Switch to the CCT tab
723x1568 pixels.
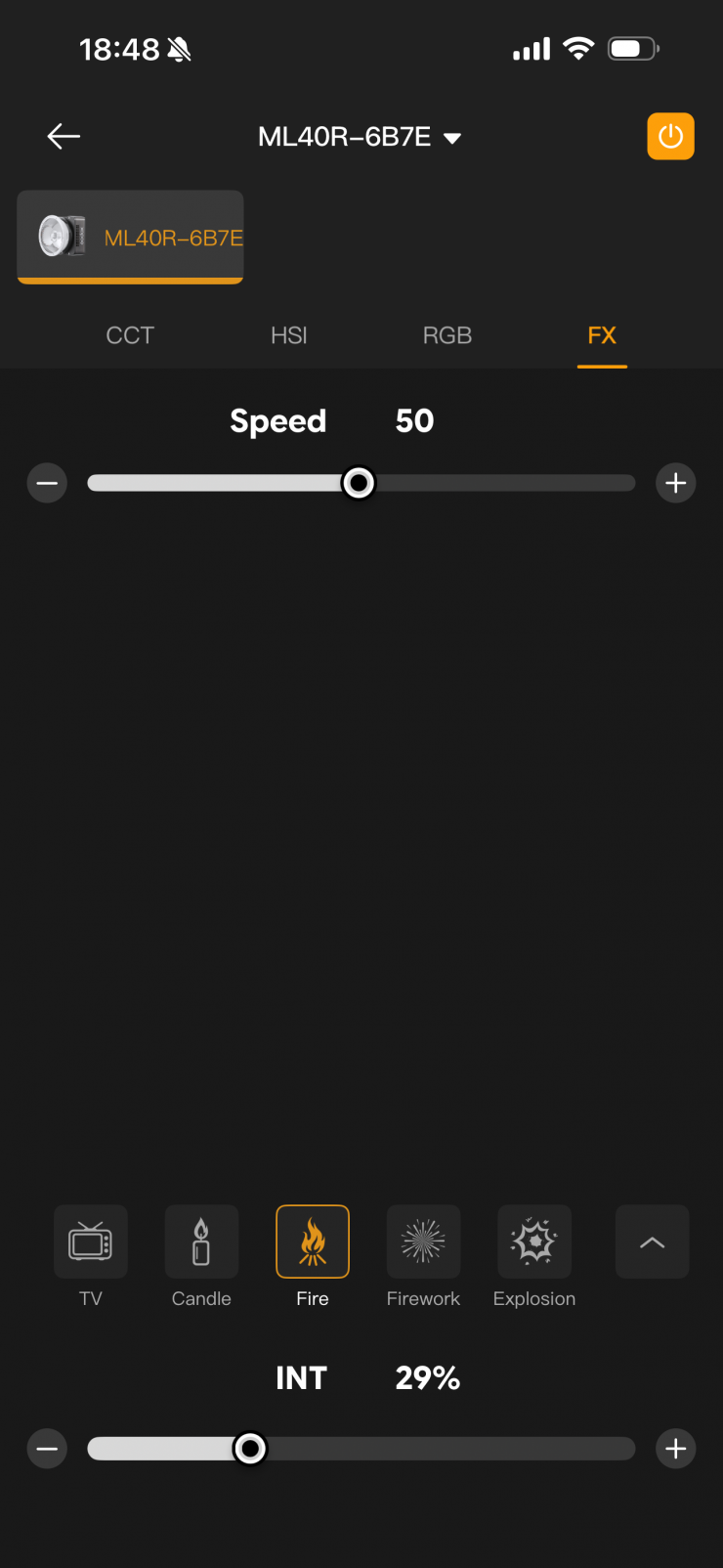point(130,335)
